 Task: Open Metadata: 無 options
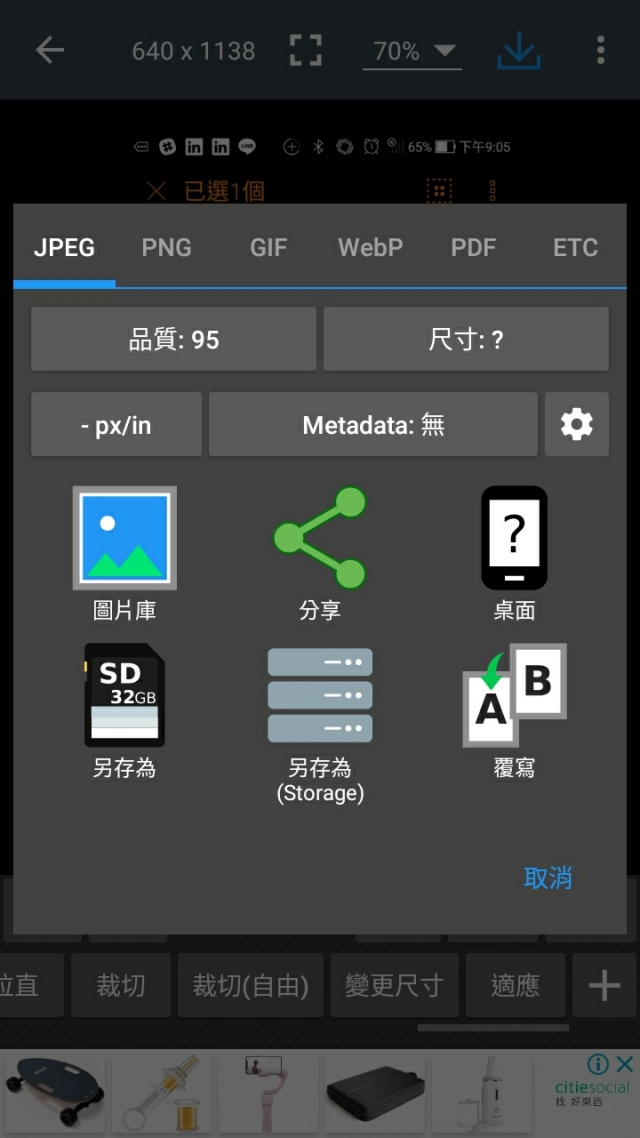(x=373, y=425)
